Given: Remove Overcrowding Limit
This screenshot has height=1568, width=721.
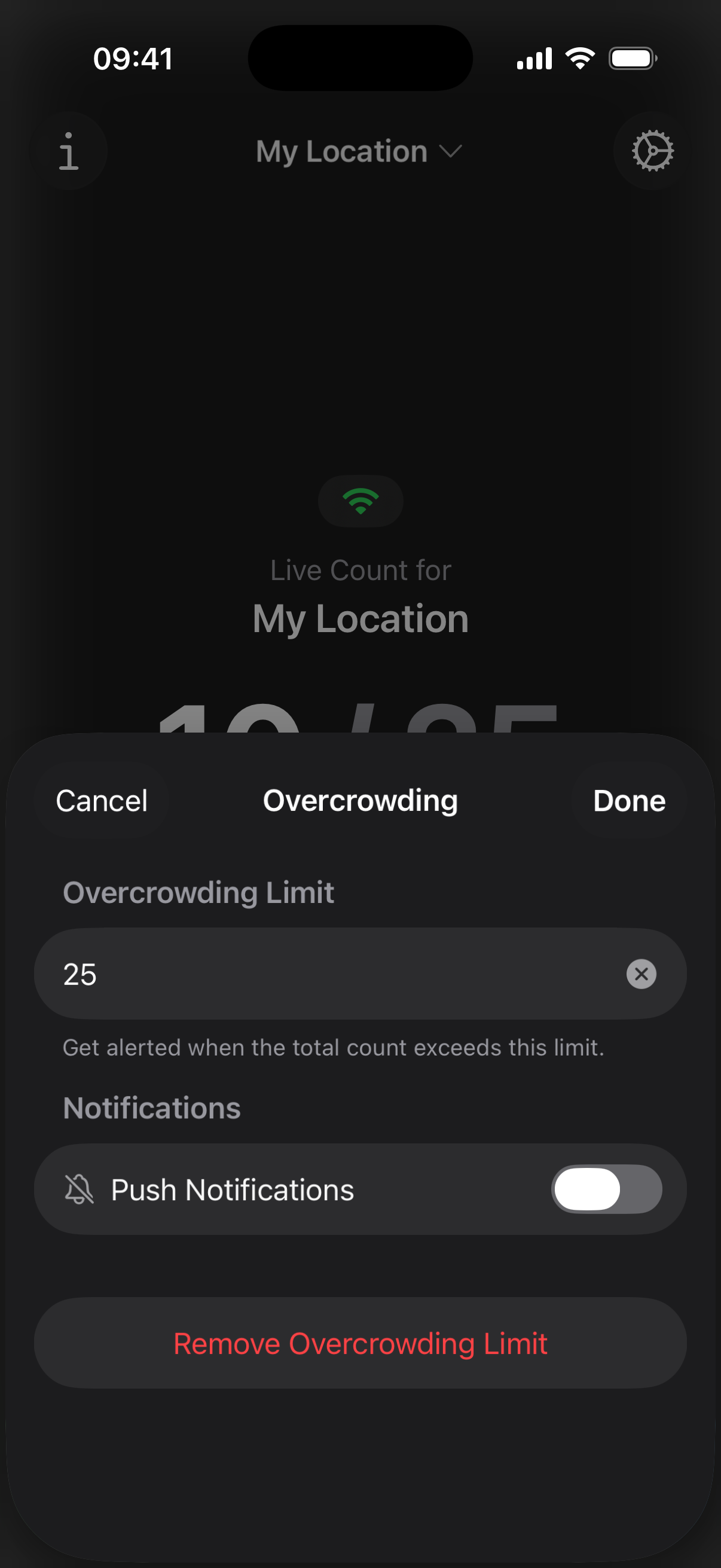Looking at the screenshot, I should pyautogui.click(x=360, y=1343).
